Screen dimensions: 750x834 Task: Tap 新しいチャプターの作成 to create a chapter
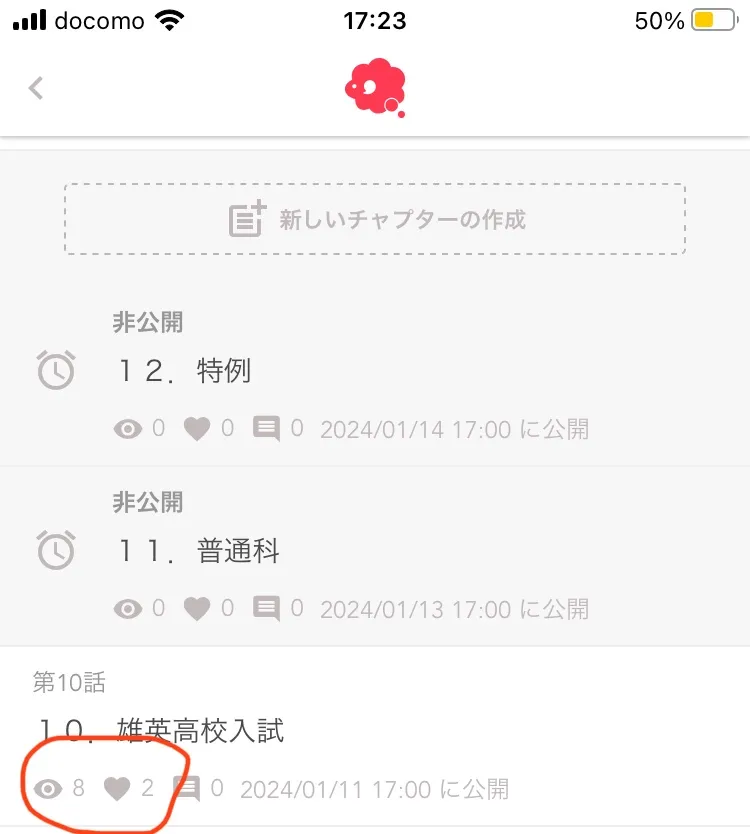[x=375, y=219]
